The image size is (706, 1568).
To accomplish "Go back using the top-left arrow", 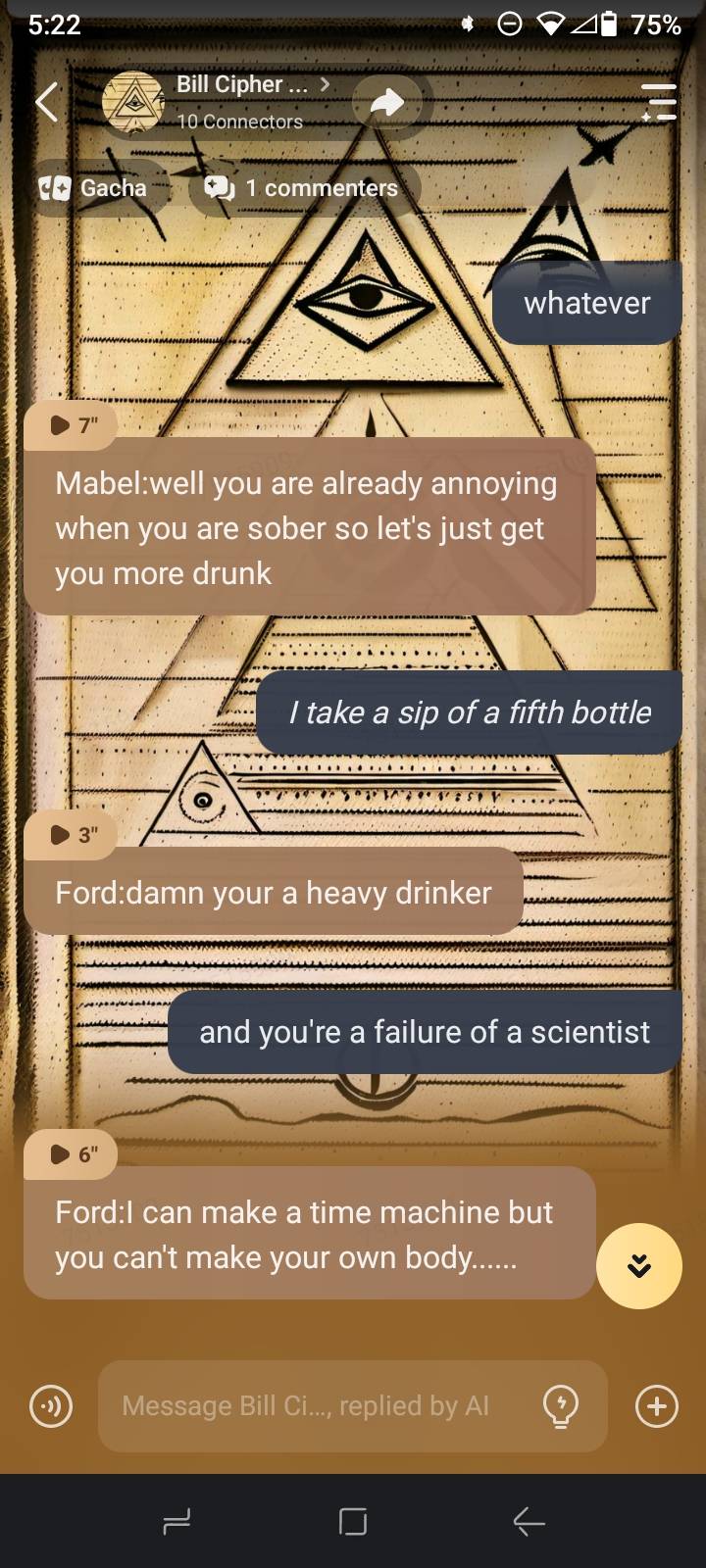I will click(47, 102).
